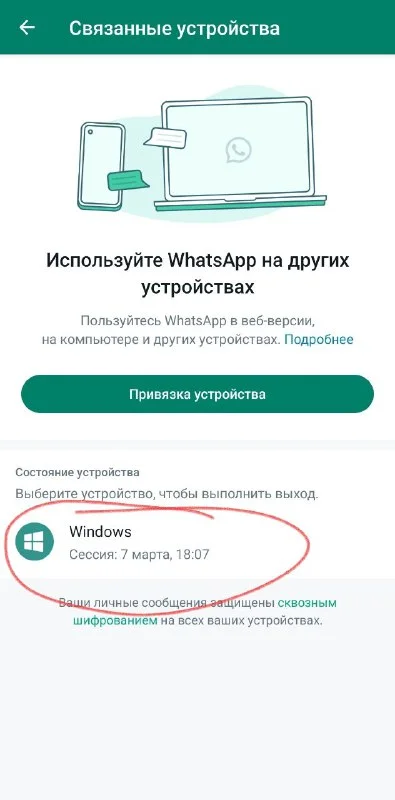Tap the Привязка устройства button
The image size is (395, 800).
click(x=197, y=394)
